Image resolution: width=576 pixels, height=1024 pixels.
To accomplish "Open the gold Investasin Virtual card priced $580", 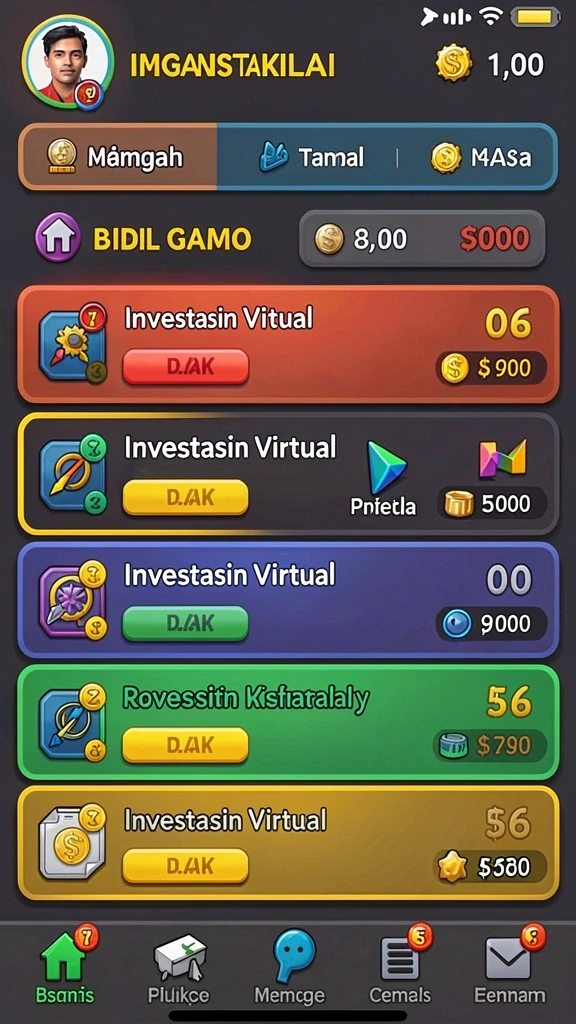I will point(288,843).
